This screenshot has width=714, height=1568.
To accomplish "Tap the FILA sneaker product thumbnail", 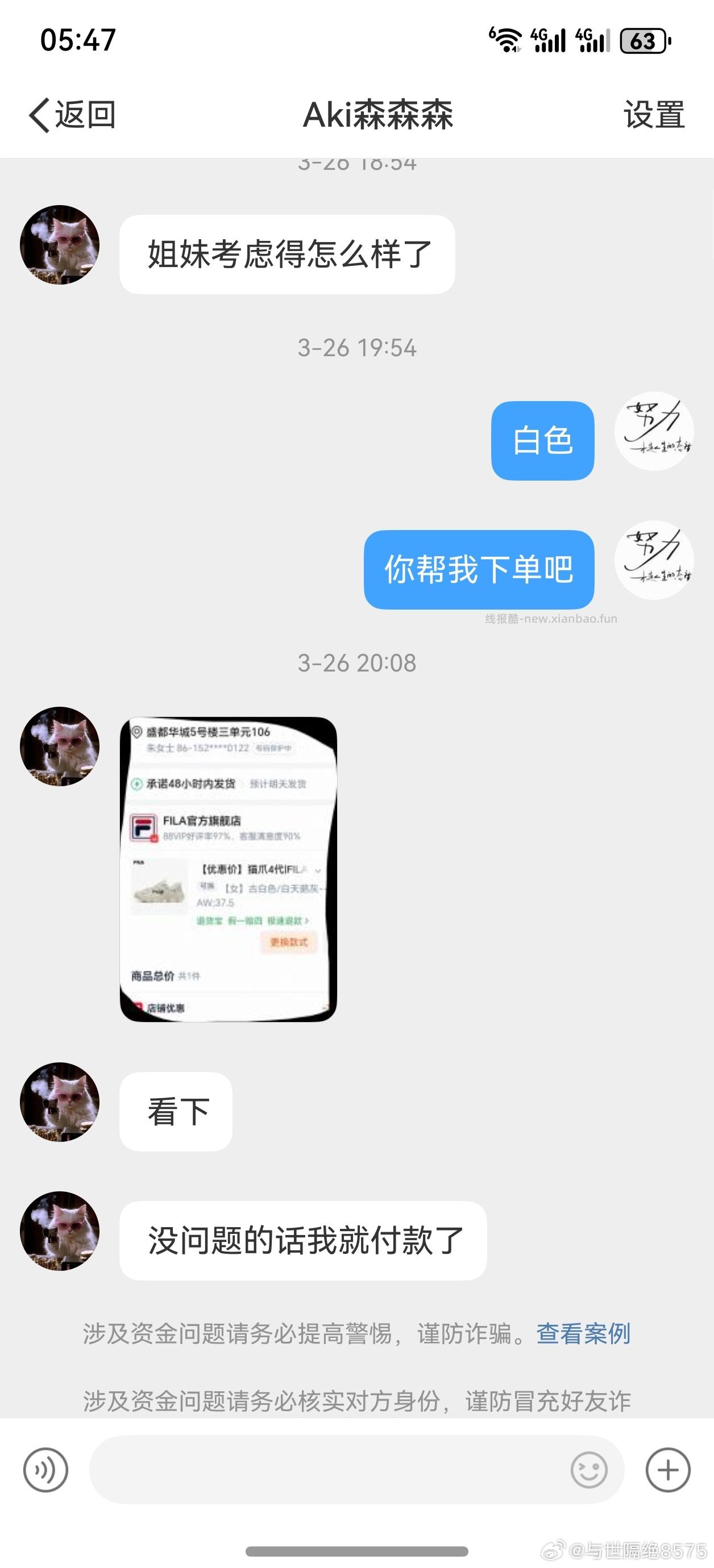I will click(160, 889).
